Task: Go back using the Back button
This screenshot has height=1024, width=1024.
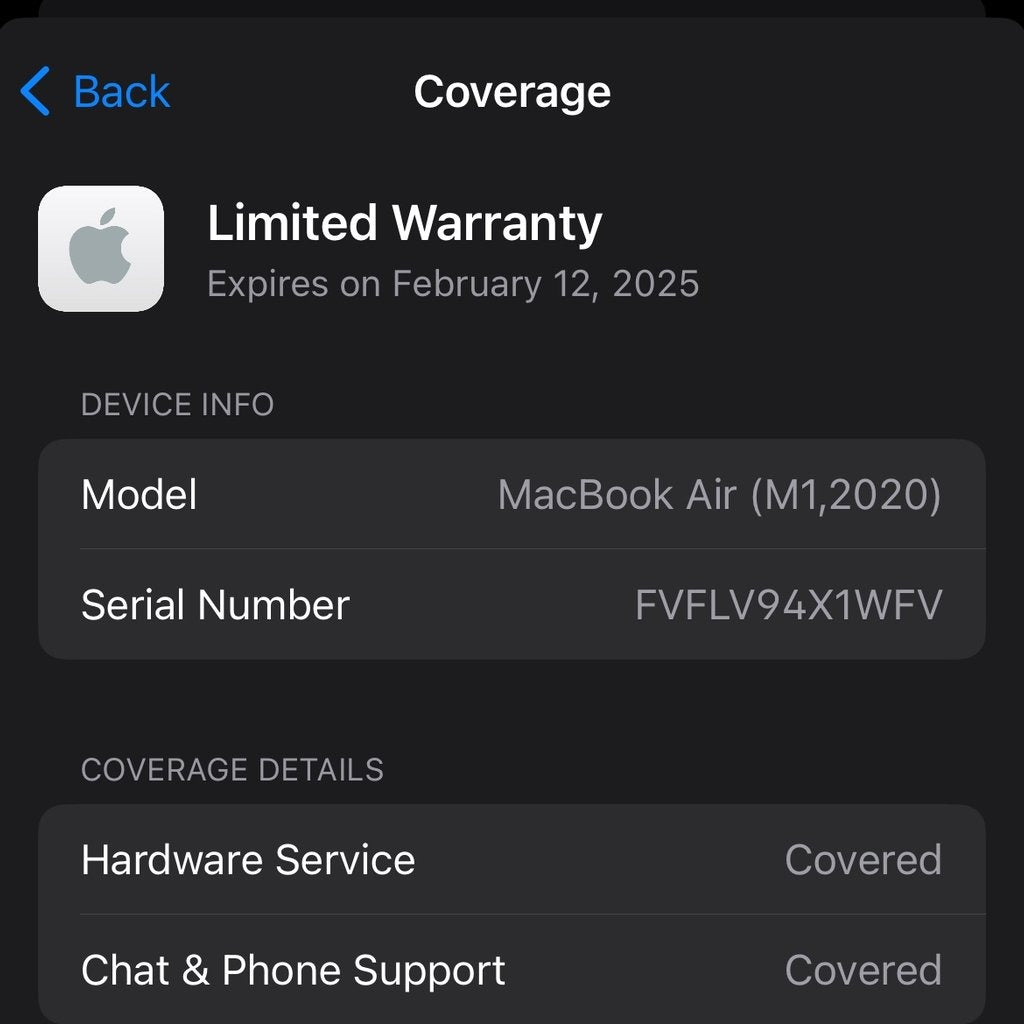Action: tap(96, 92)
